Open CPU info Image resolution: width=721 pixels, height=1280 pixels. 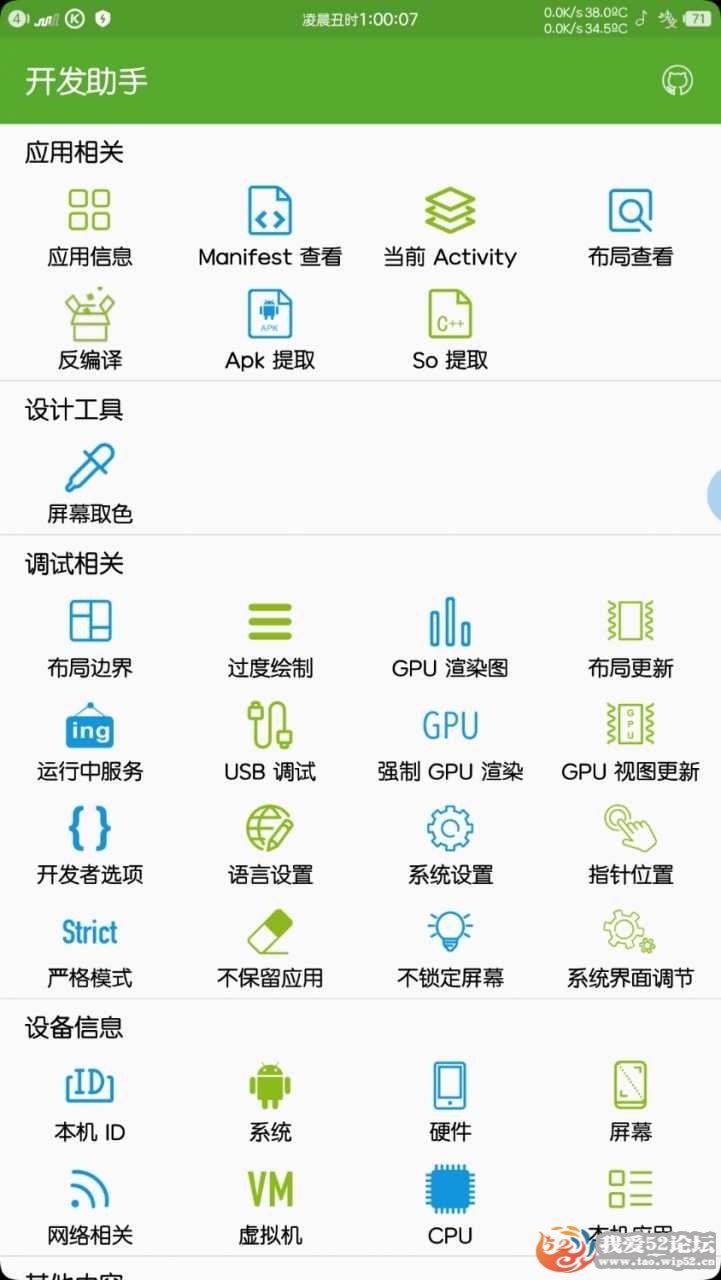pos(450,1205)
